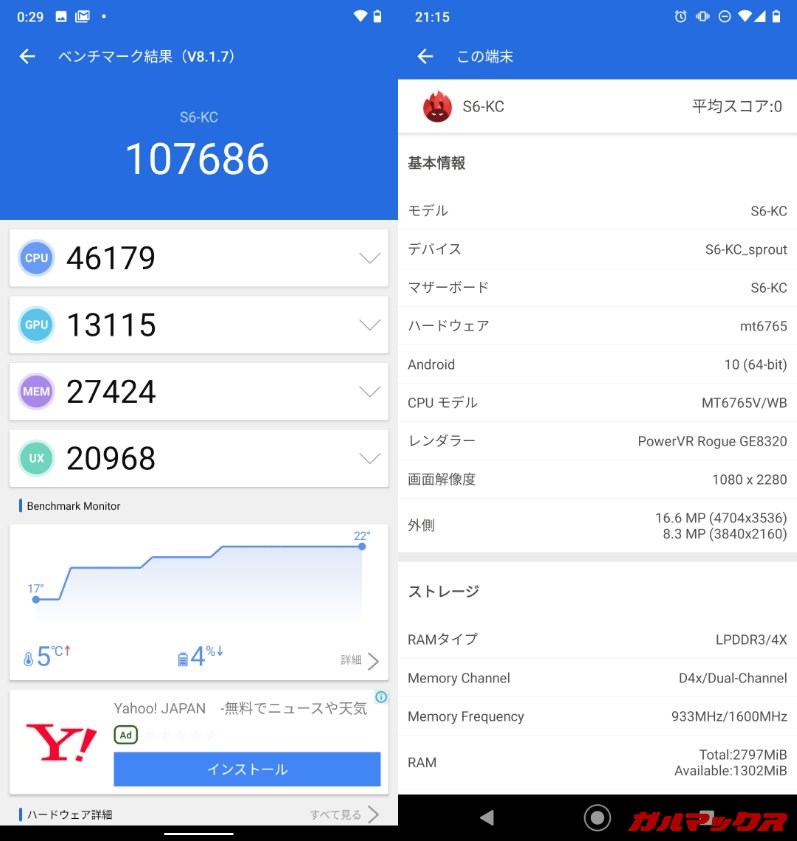Tap the back arrow on the benchmark results screen
Image resolution: width=797 pixels, height=841 pixels.
click(26, 57)
